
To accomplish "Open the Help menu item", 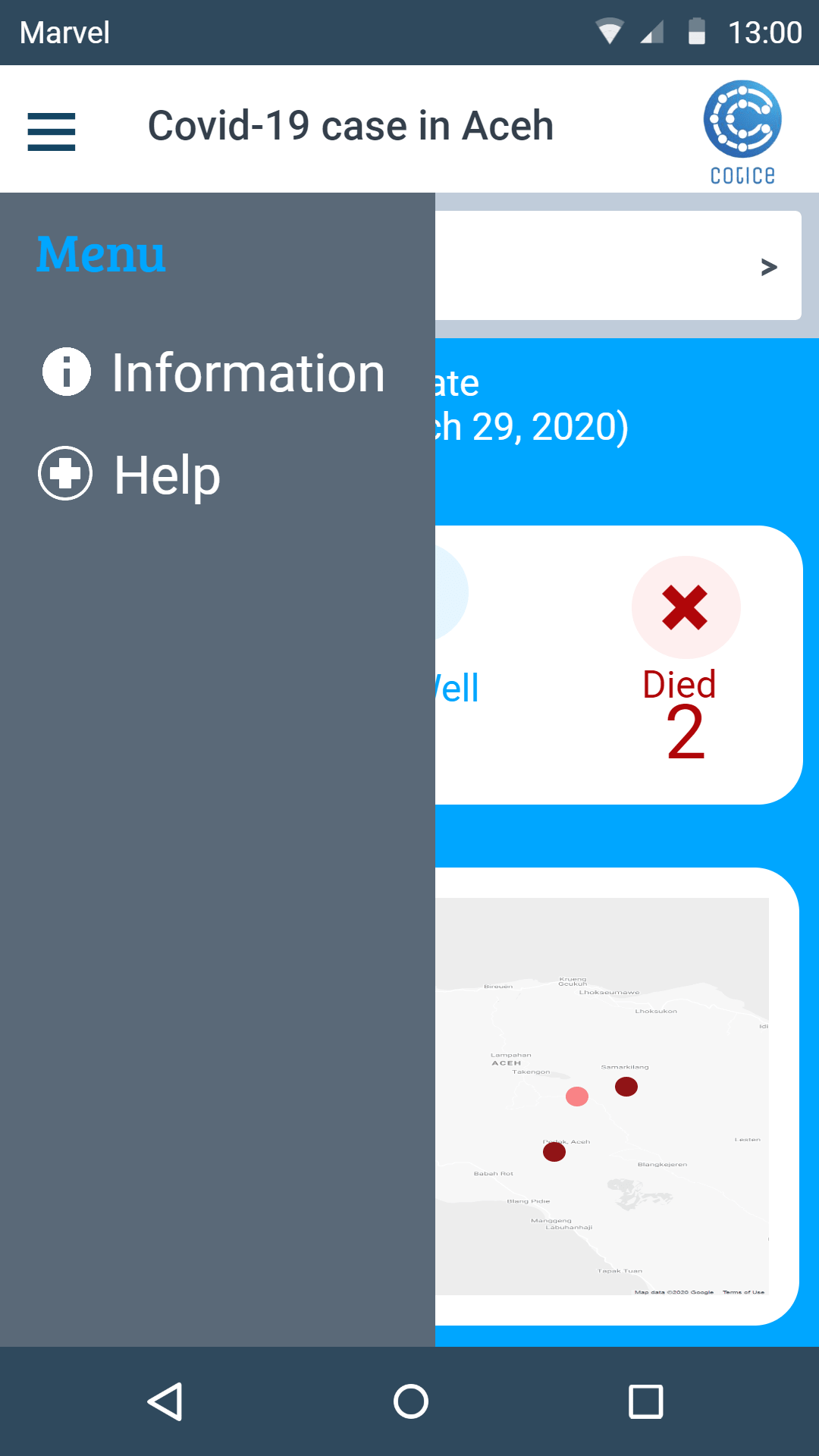I will [x=130, y=474].
